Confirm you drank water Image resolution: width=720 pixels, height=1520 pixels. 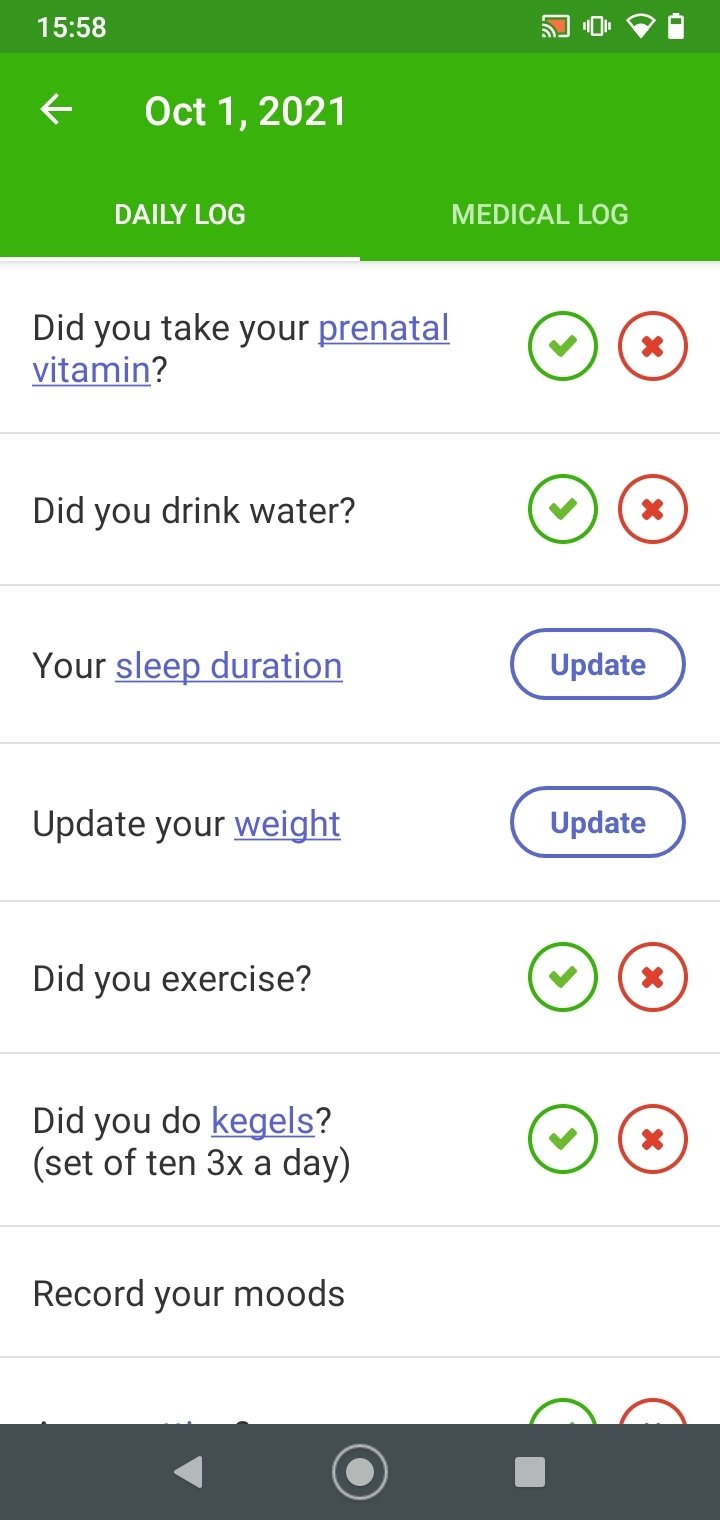563,510
